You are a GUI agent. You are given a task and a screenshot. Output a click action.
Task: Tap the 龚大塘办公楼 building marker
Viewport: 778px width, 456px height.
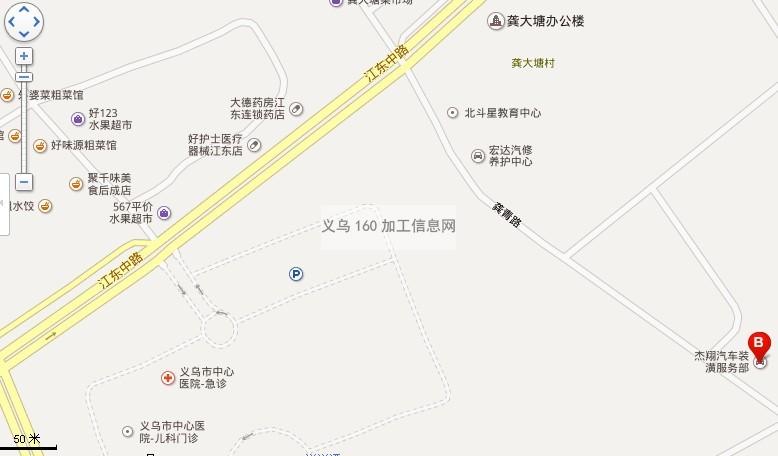(495, 21)
